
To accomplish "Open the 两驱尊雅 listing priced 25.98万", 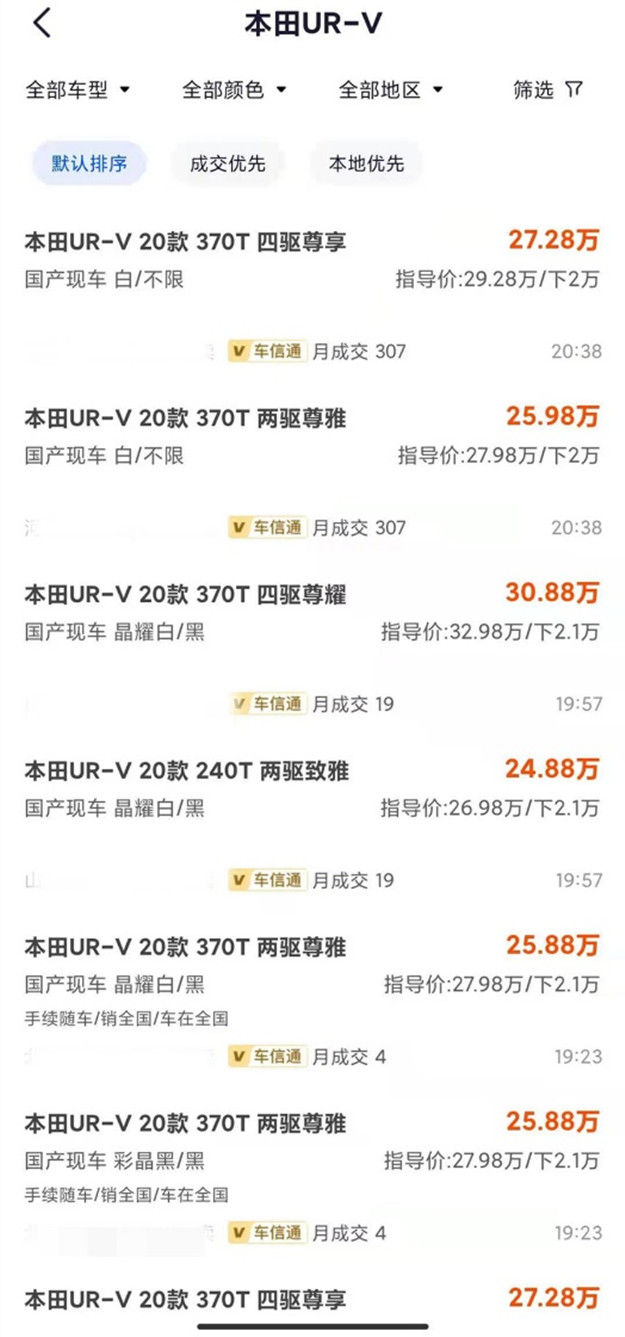I will click(x=185, y=418).
